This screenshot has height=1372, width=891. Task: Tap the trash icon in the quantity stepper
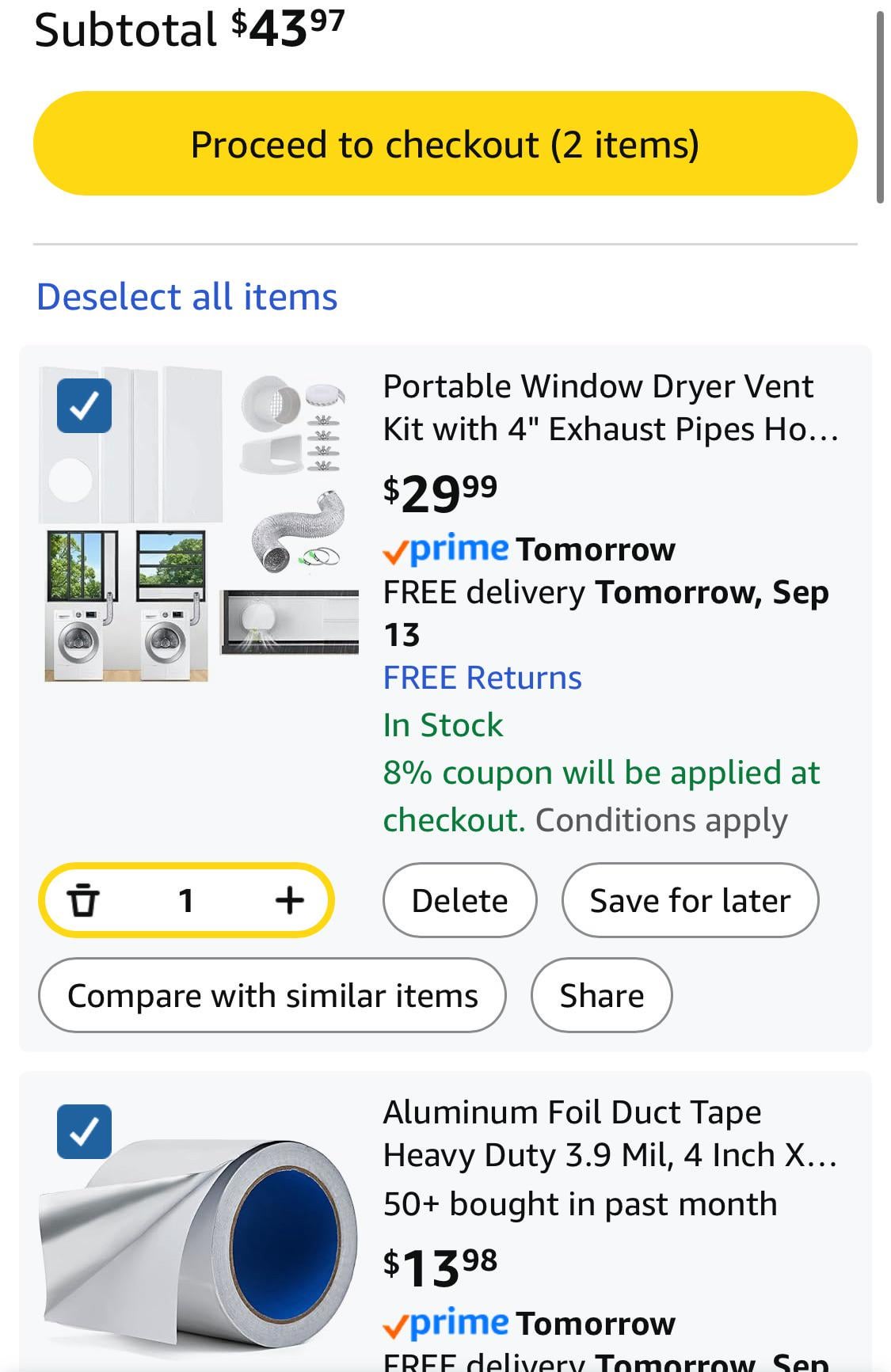click(83, 901)
